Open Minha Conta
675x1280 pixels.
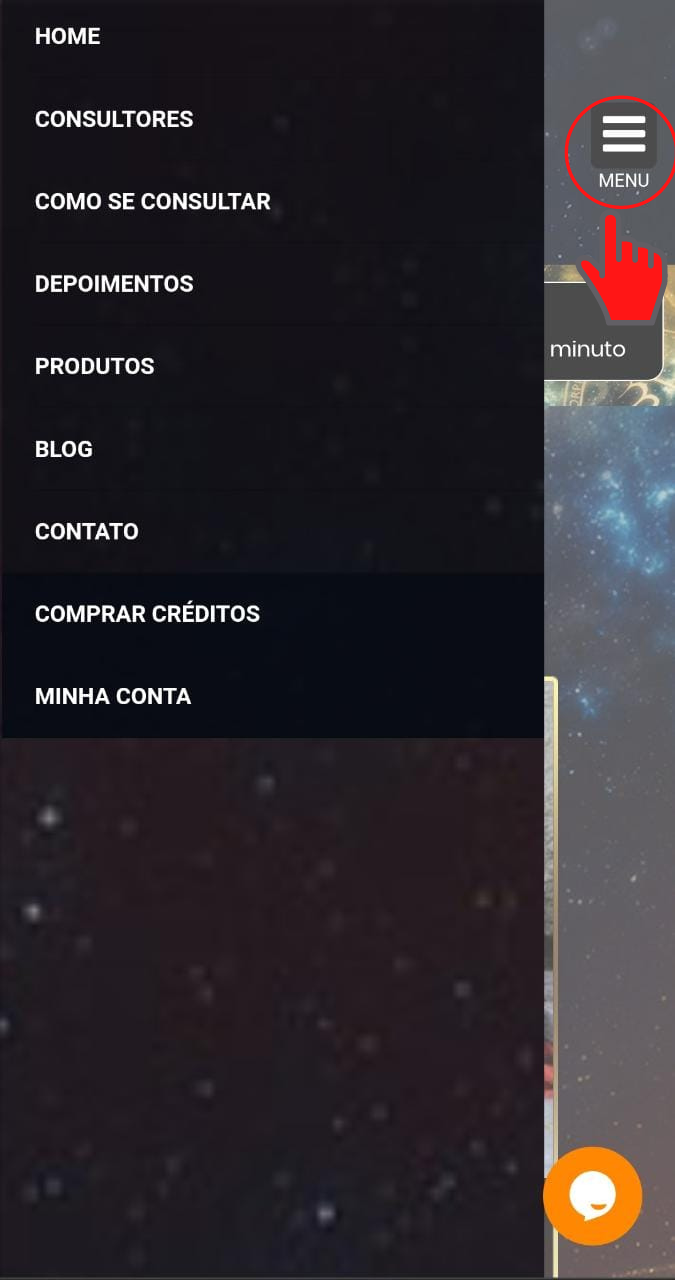click(113, 696)
